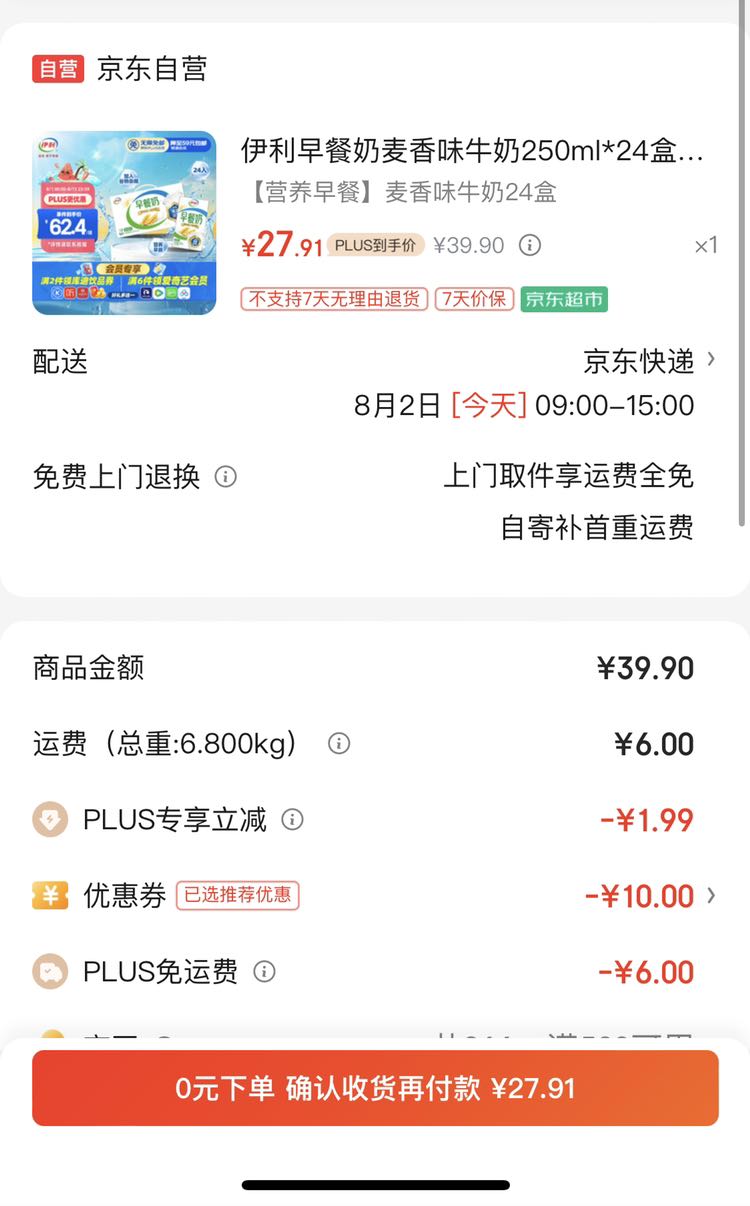Screen dimensions: 750x1206
Task: Show PLUS专享立减 discount info
Action: (292, 820)
